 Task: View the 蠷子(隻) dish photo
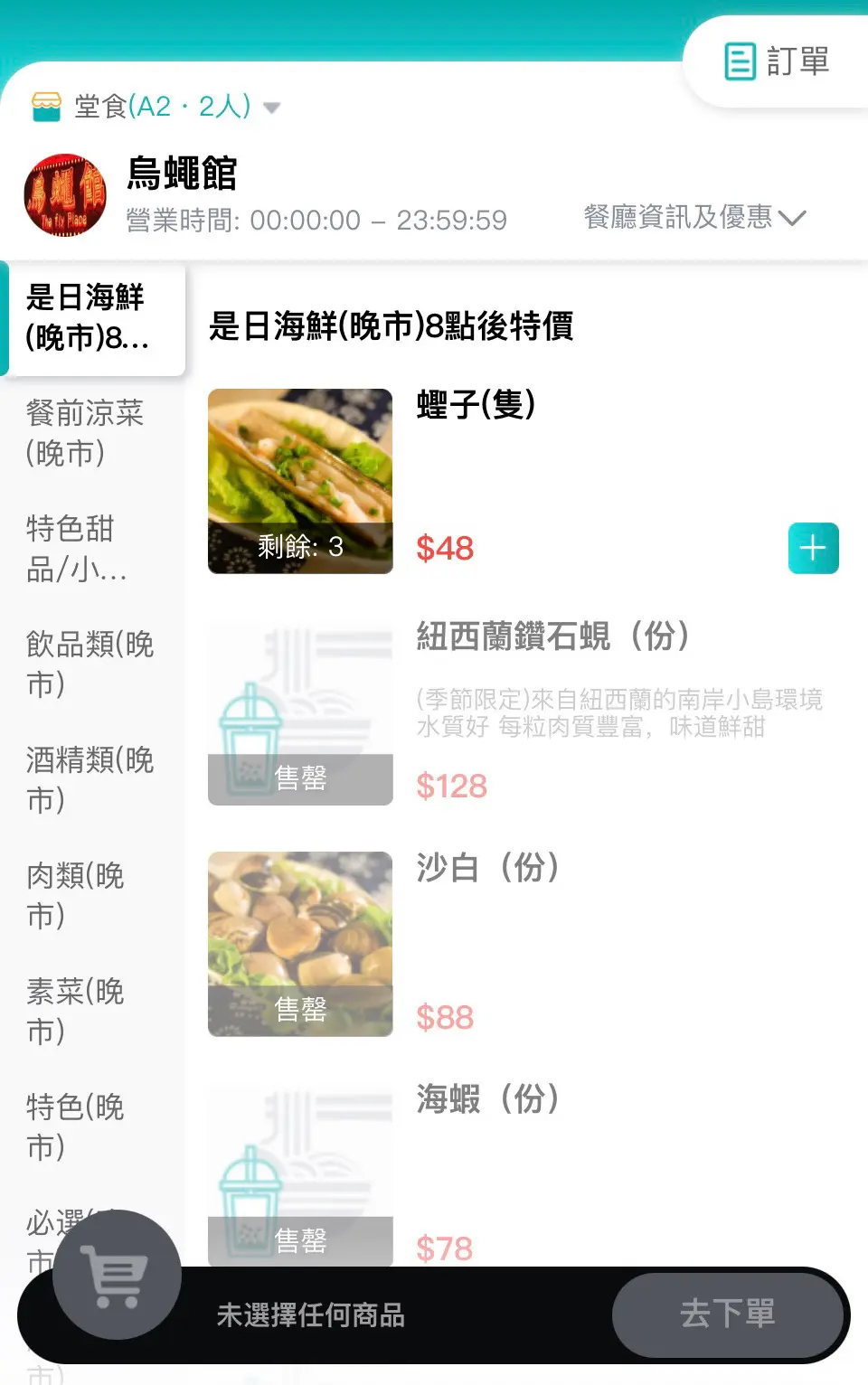pyautogui.click(x=300, y=481)
